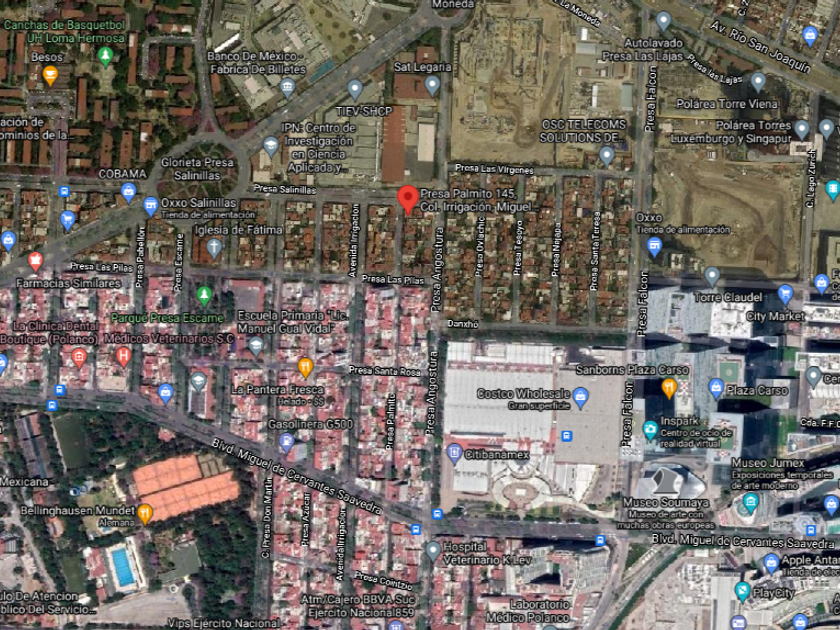Select the Museo Jumex marker
The width and height of the screenshot is (840, 630).
tap(751, 504)
